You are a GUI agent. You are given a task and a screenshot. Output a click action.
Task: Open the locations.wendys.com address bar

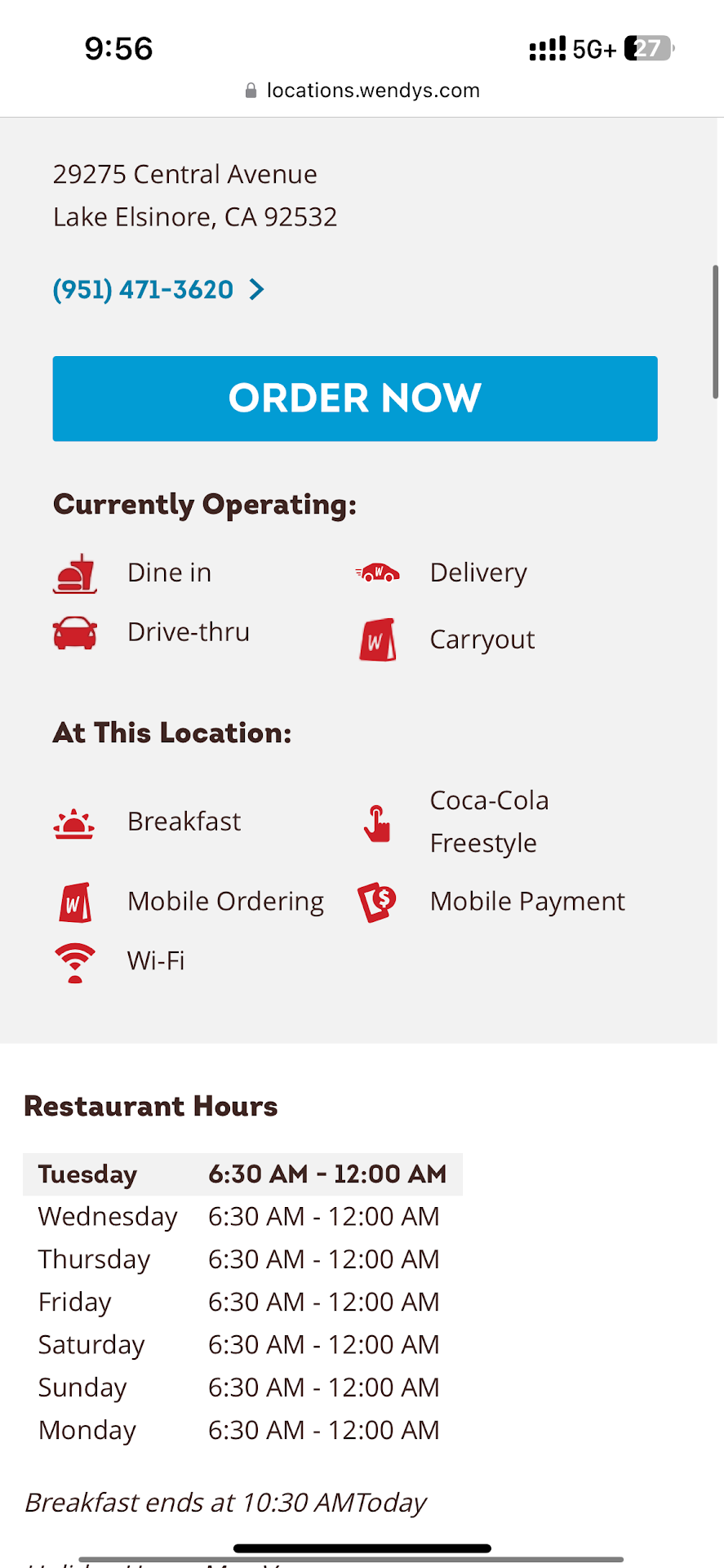click(362, 91)
